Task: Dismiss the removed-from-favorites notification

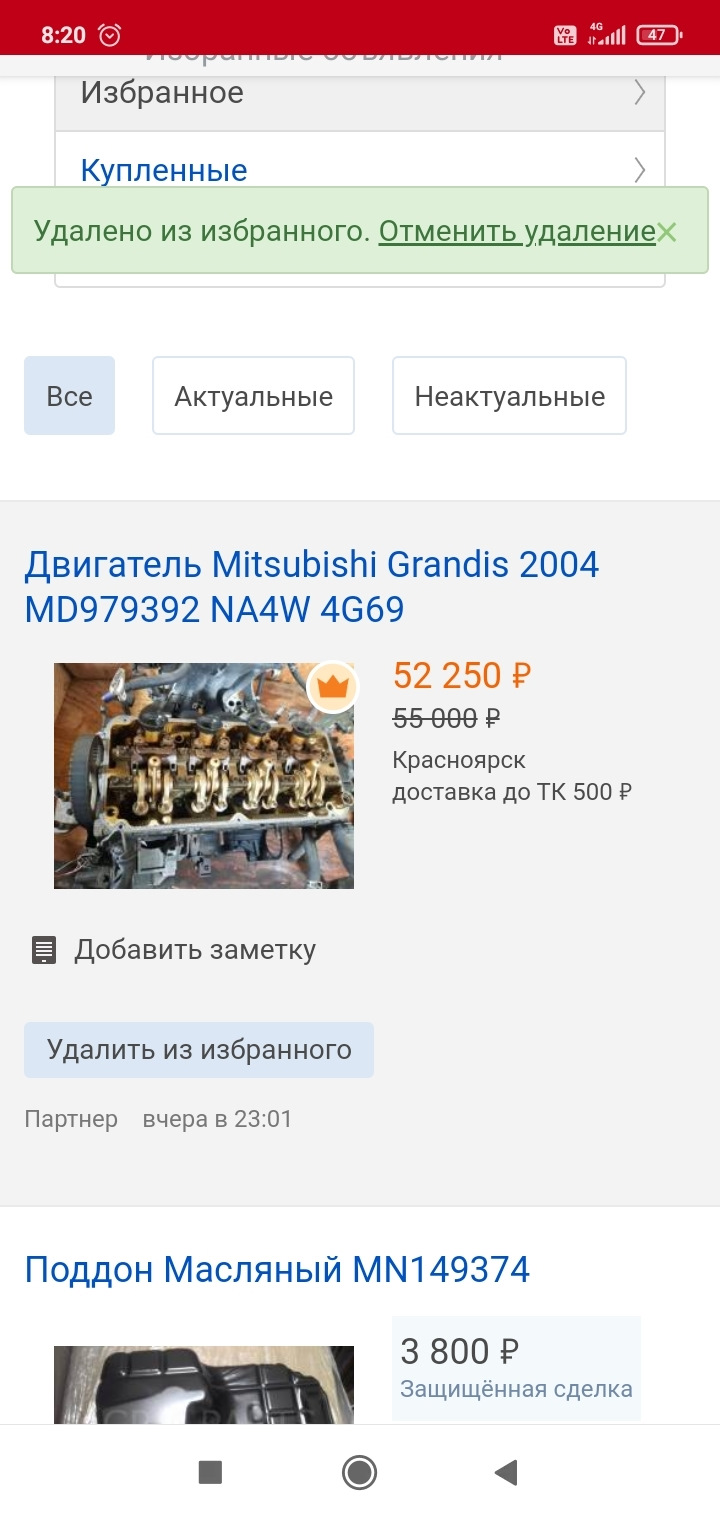Action: point(668,233)
